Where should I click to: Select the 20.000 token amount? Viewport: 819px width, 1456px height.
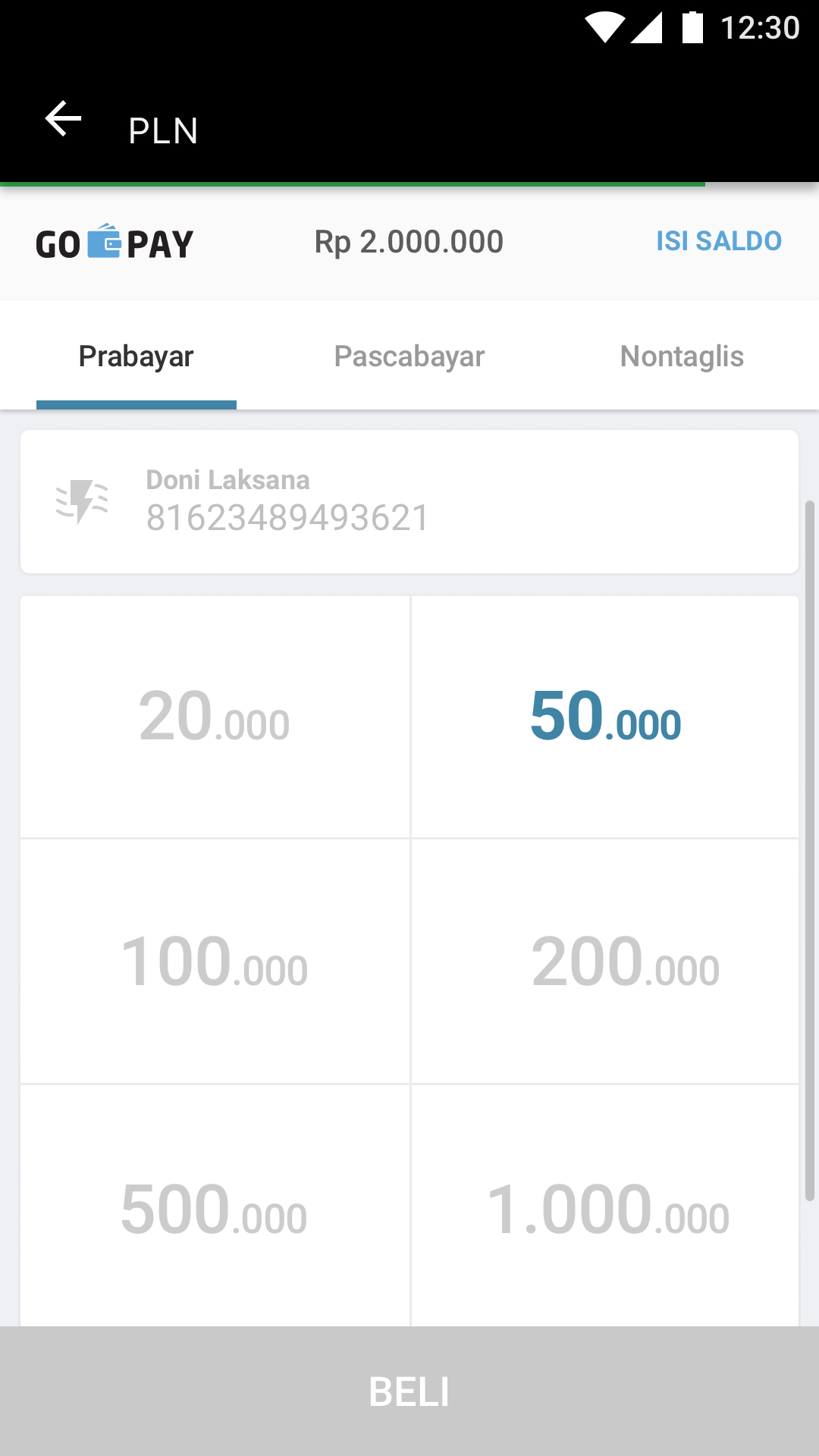(x=215, y=717)
